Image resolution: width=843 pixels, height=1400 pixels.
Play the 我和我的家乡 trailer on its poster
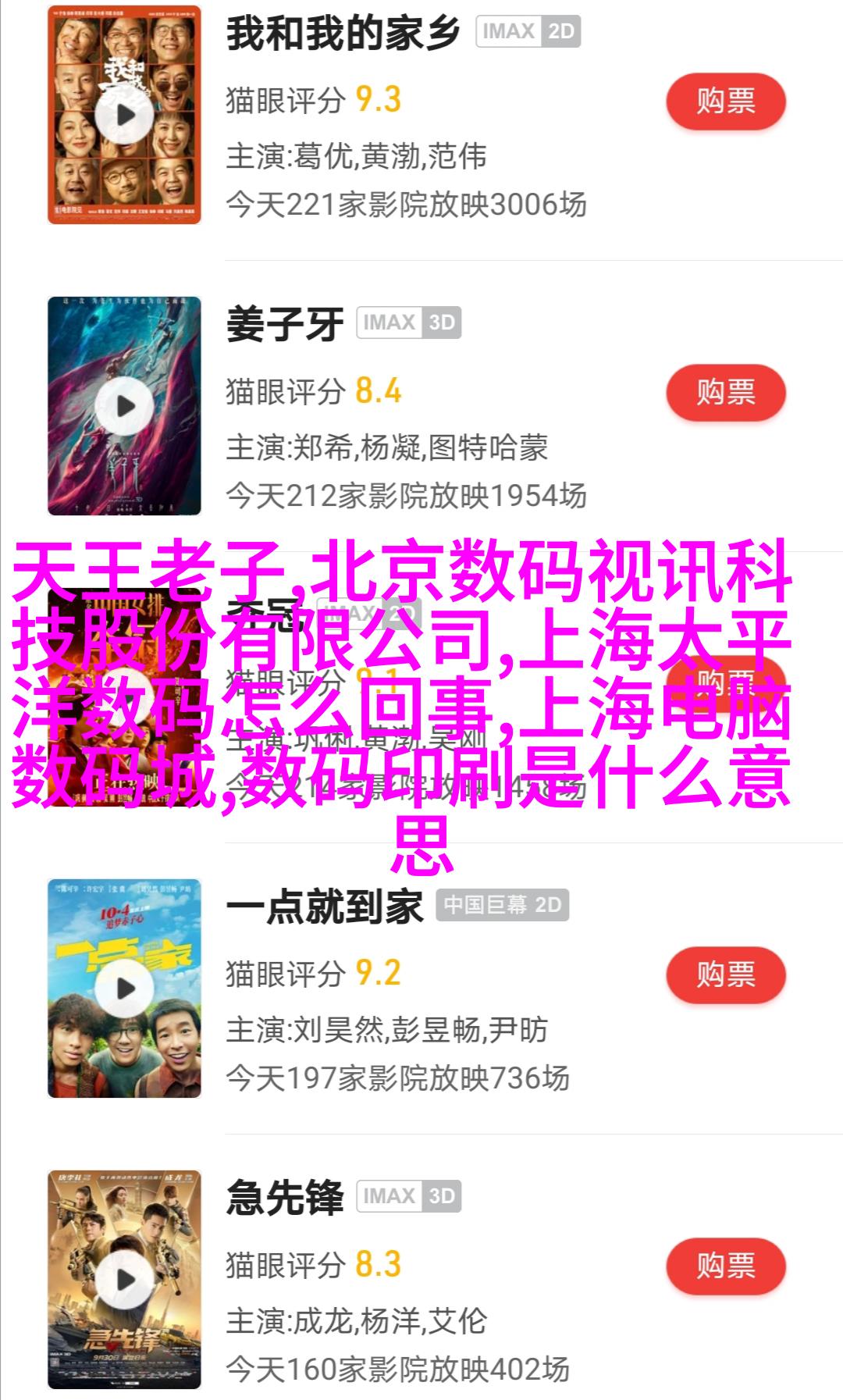pyautogui.click(x=125, y=115)
